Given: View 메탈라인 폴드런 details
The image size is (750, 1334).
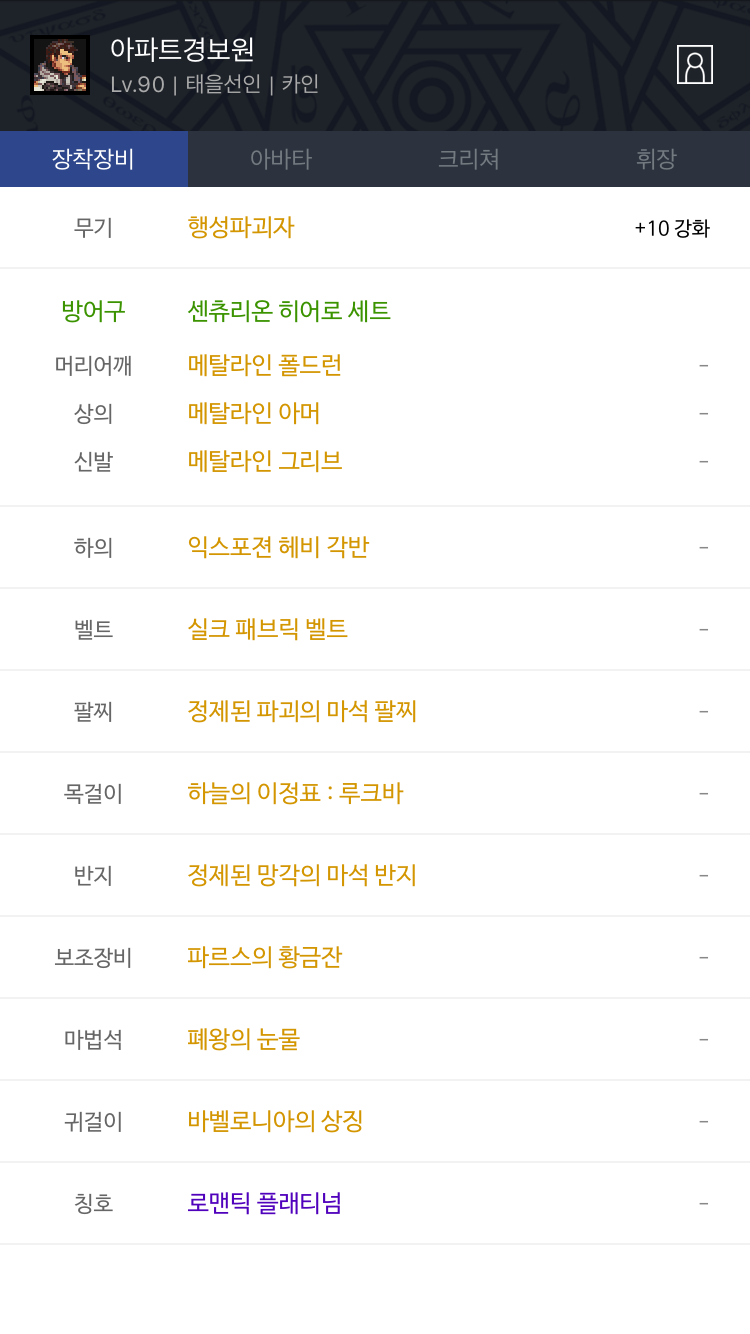Looking at the screenshot, I should (x=265, y=365).
